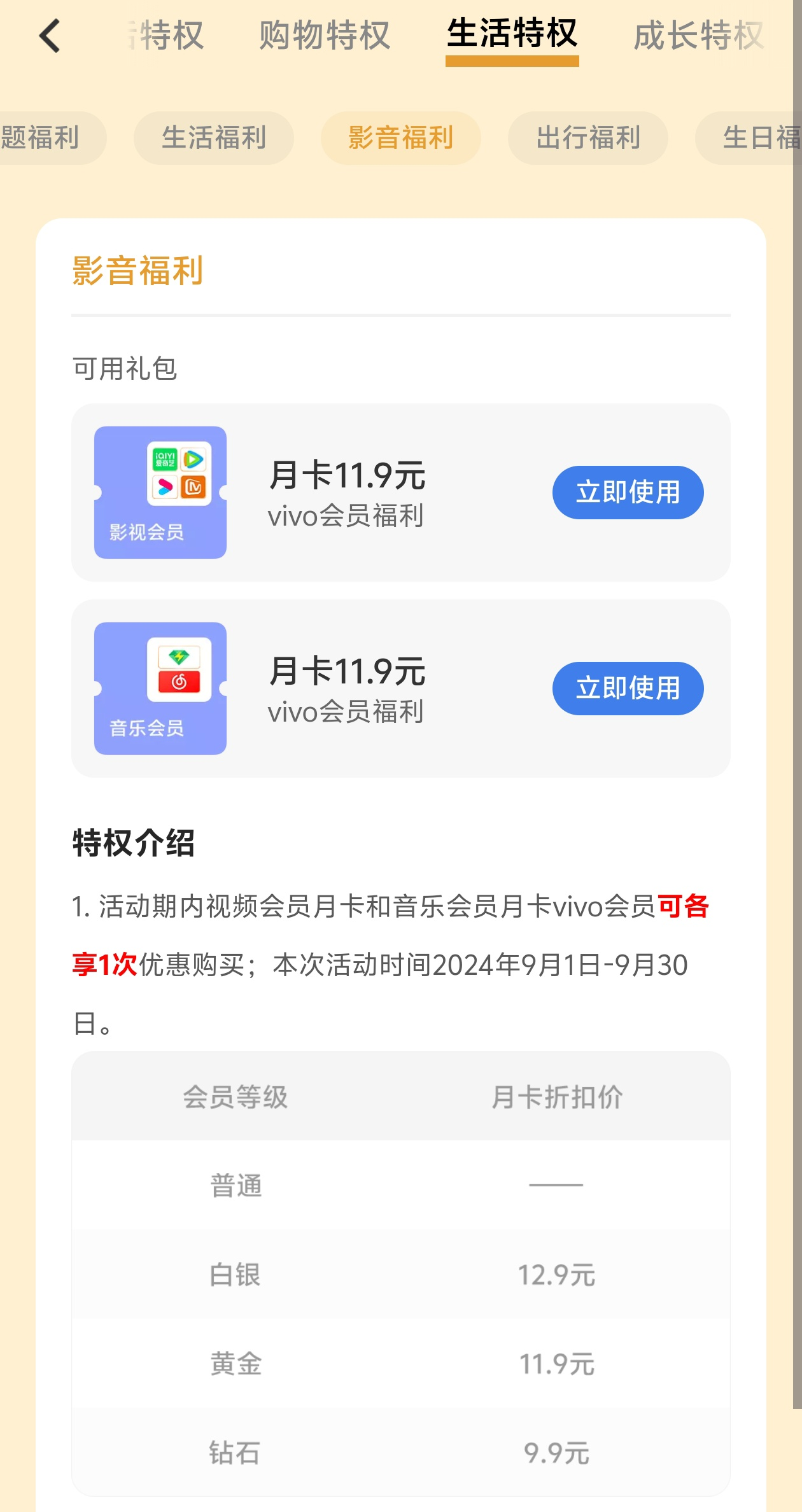802x1512 pixels.
Task: Switch to the 购物特权 tab
Action: pos(325,35)
